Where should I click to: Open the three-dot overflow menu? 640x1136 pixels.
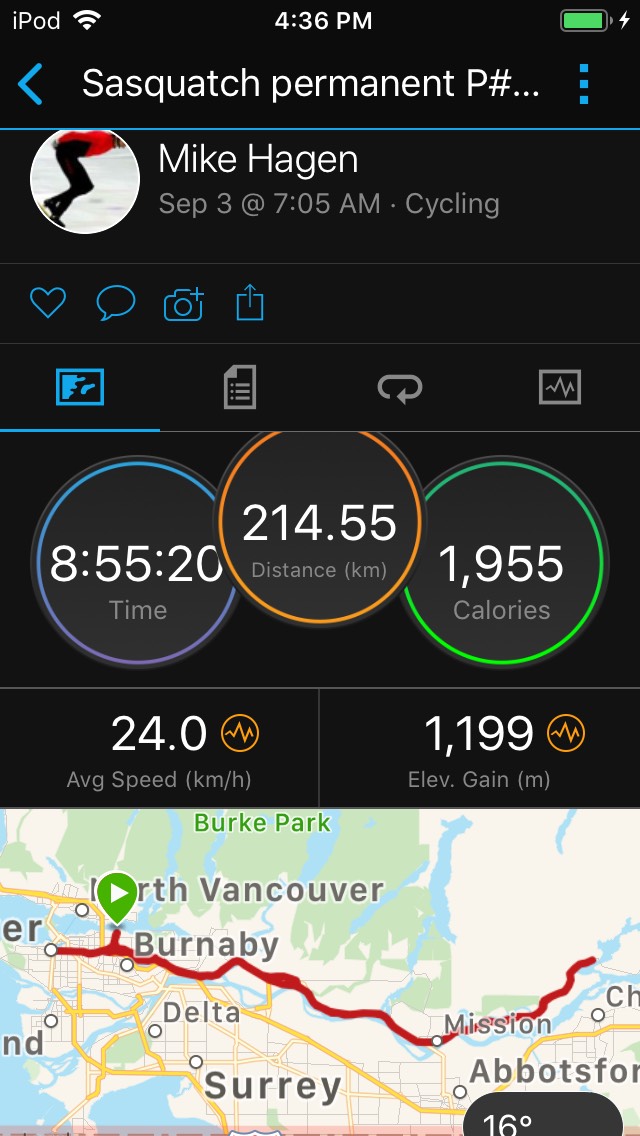pyautogui.click(x=584, y=84)
